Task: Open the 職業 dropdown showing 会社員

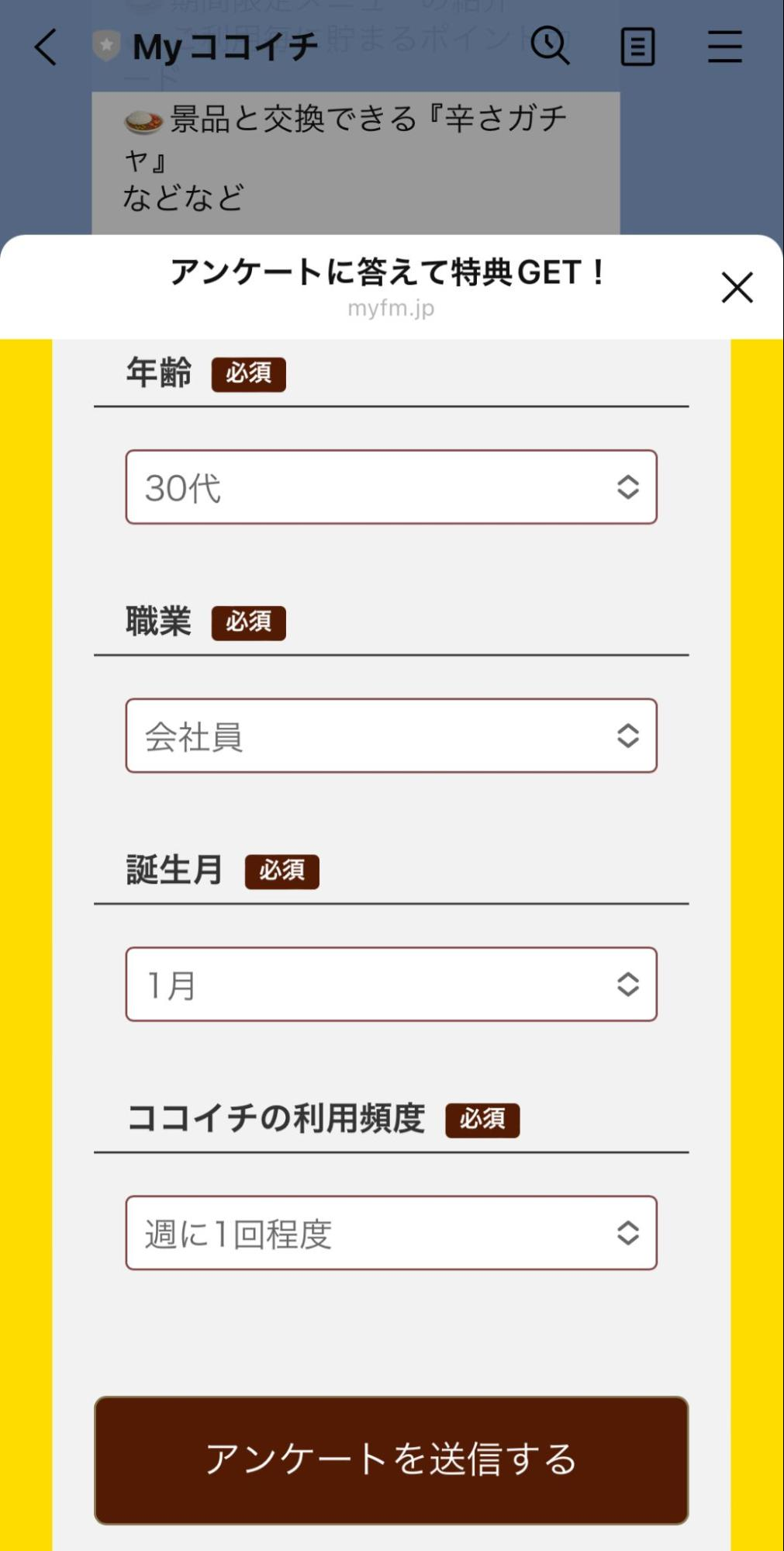Action: tap(392, 736)
